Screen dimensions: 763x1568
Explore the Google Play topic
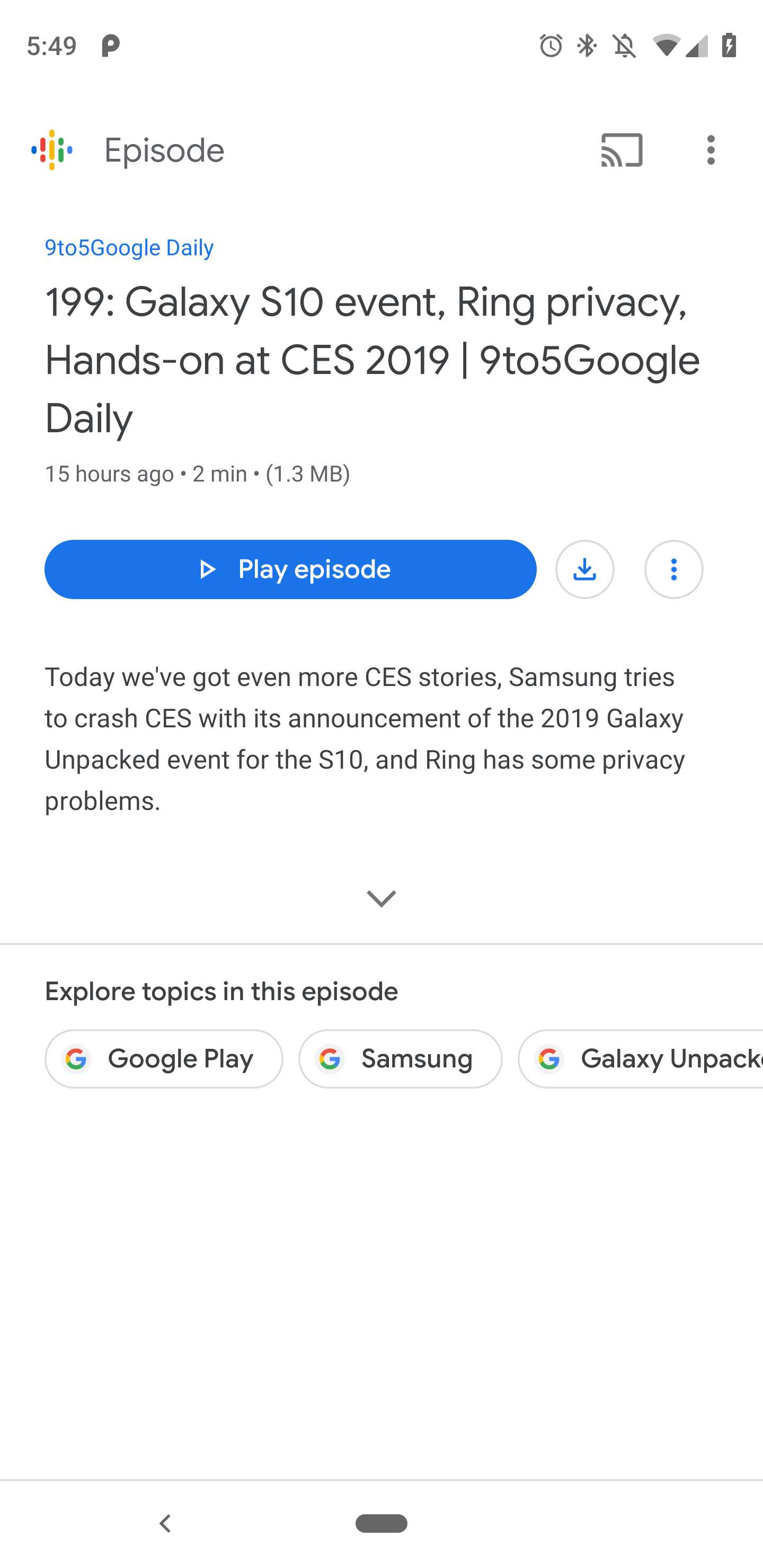tap(164, 1058)
